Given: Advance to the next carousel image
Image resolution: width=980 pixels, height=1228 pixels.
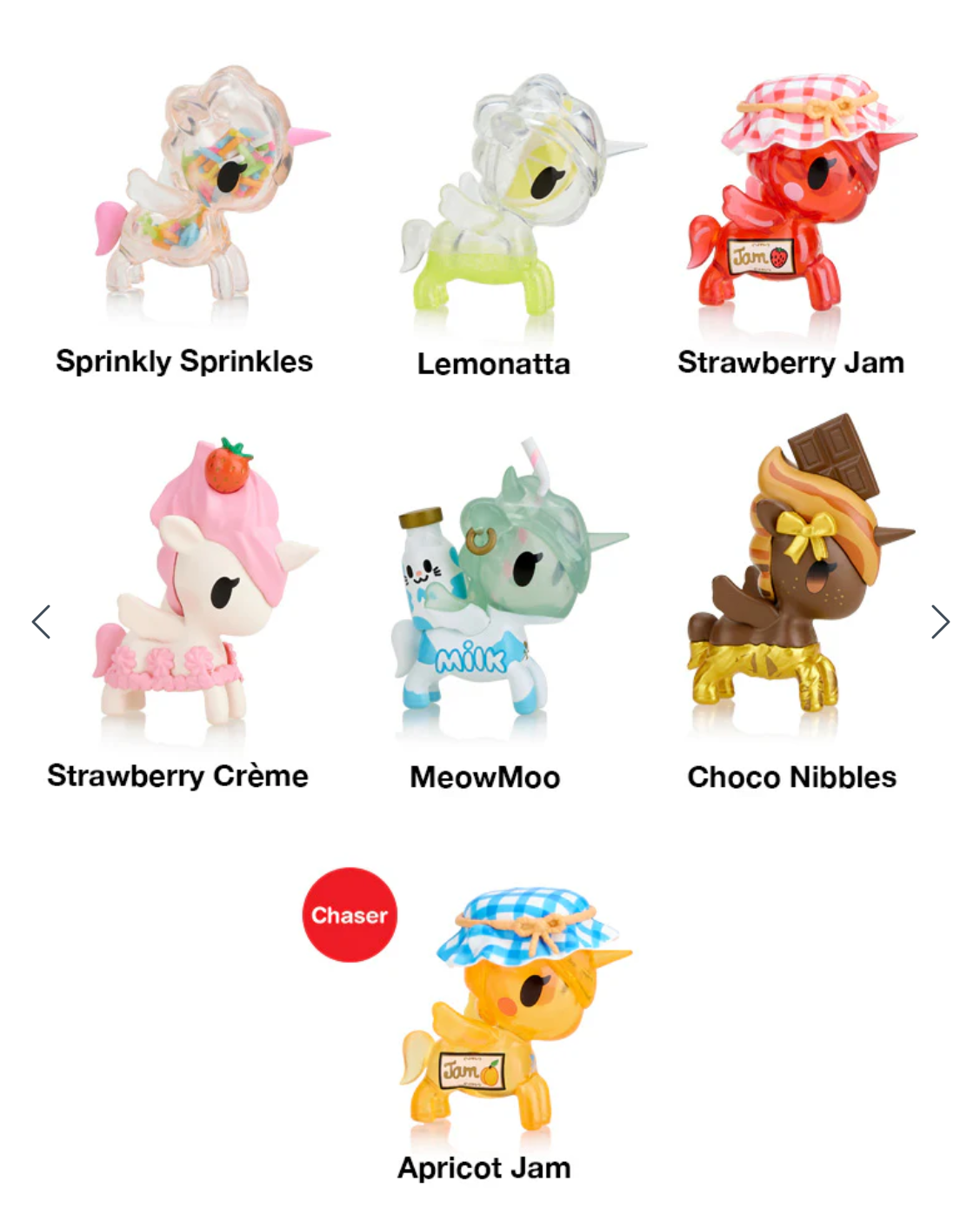Looking at the screenshot, I should (x=939, y=622).
